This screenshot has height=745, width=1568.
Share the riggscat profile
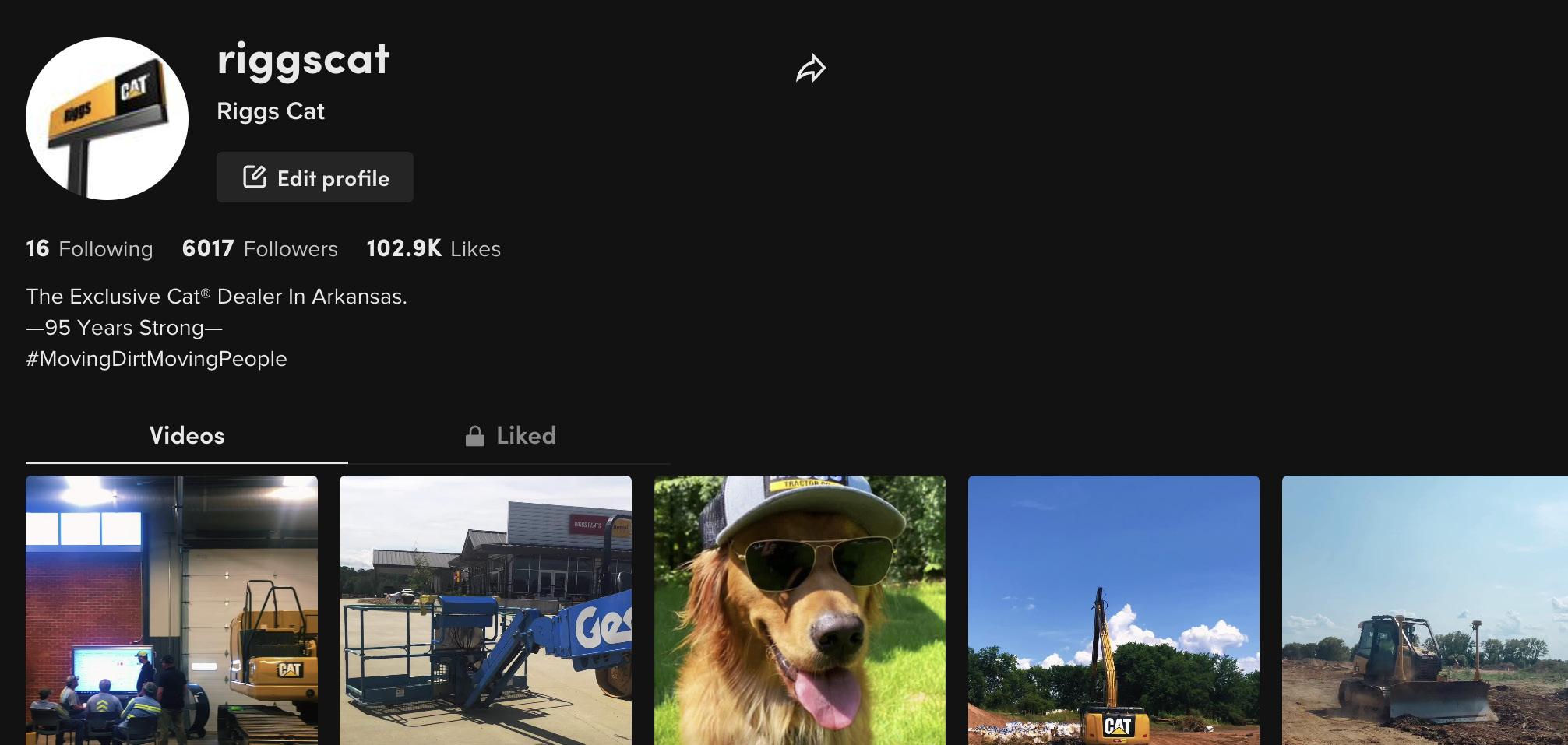coord(810,69)
